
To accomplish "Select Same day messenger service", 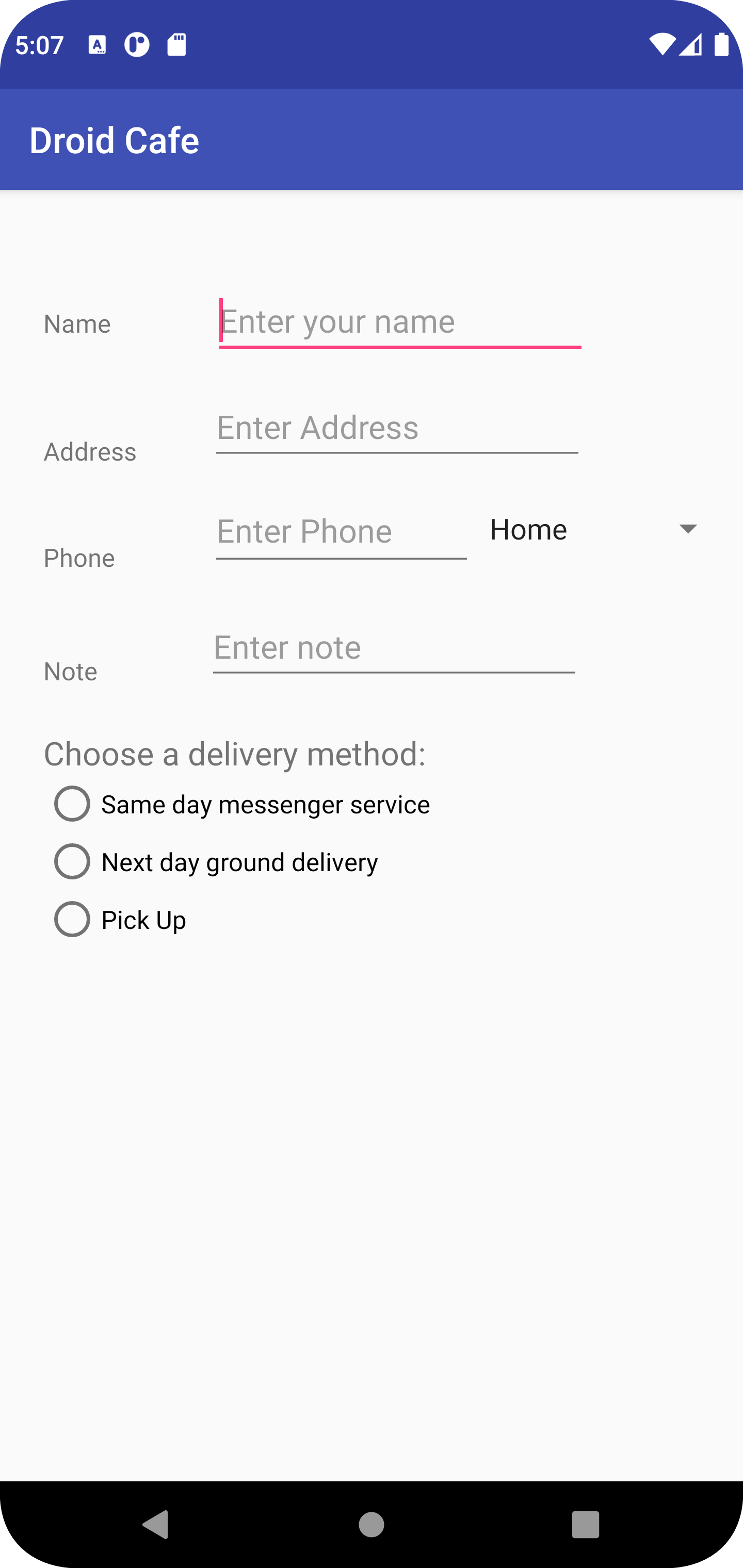I will (72, 804).
